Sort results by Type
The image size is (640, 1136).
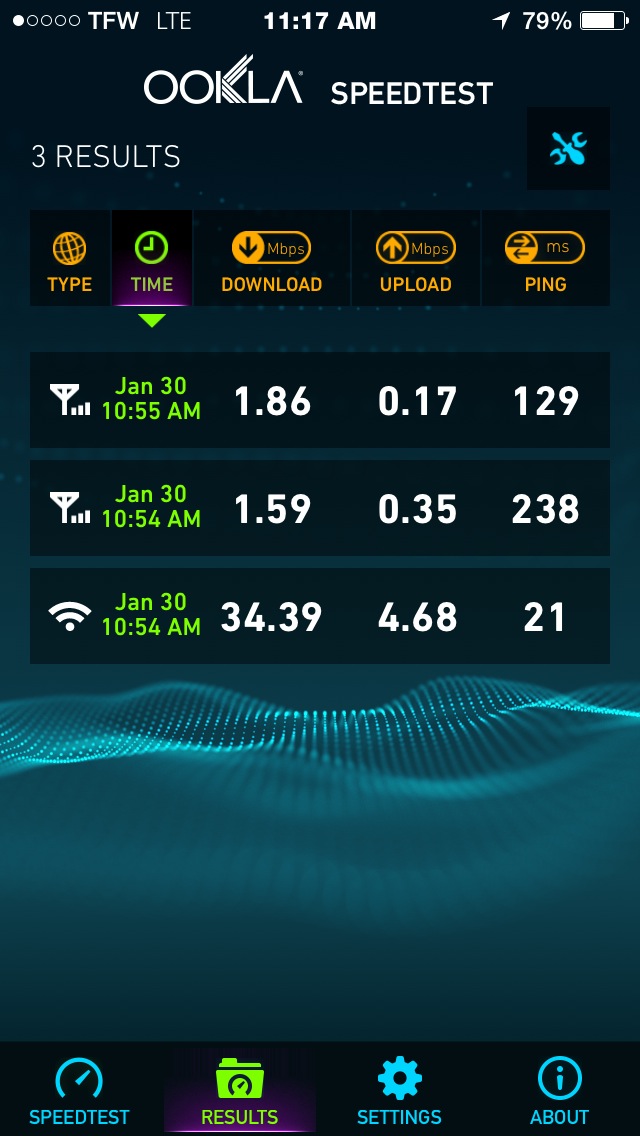[x=70, y=258]
